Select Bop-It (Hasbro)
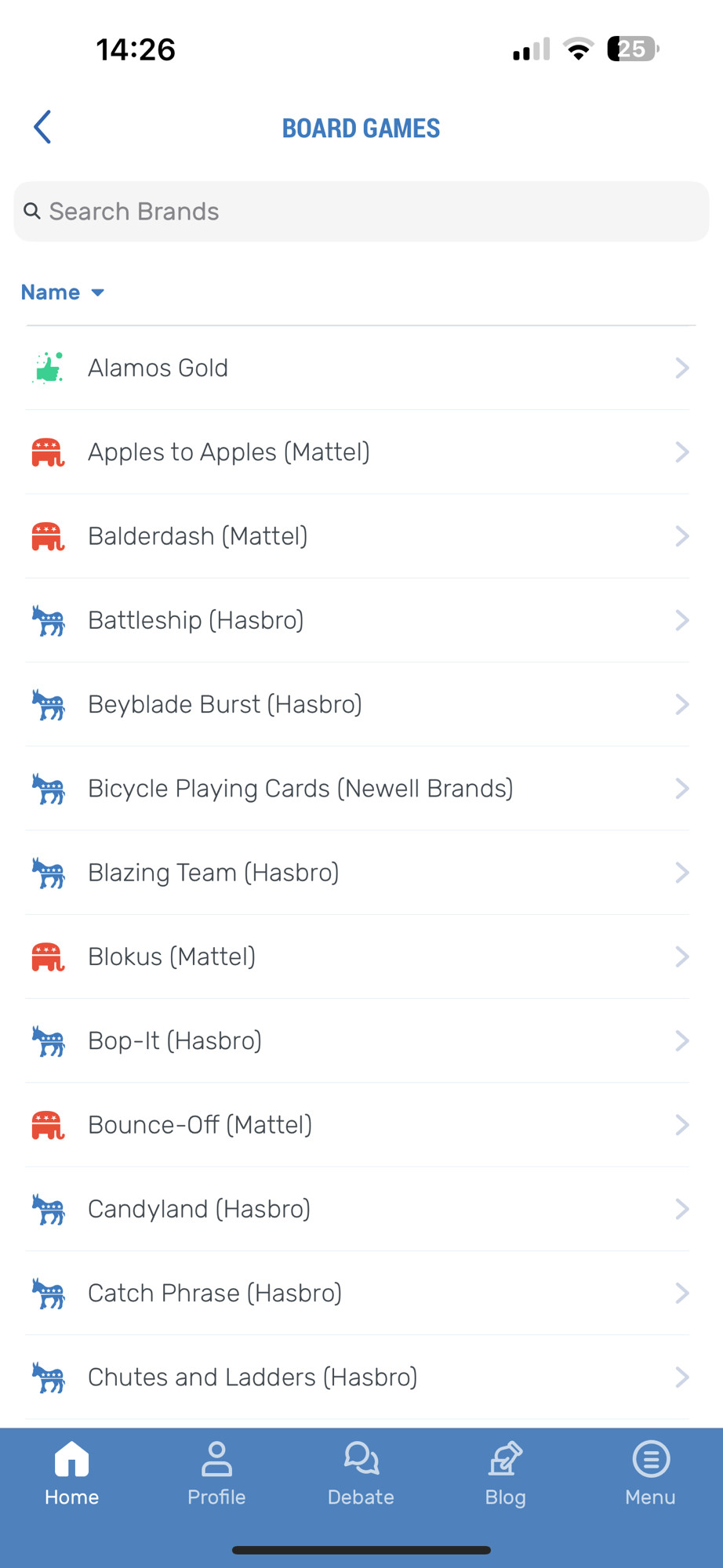723x1568 pixels. 358,1041
